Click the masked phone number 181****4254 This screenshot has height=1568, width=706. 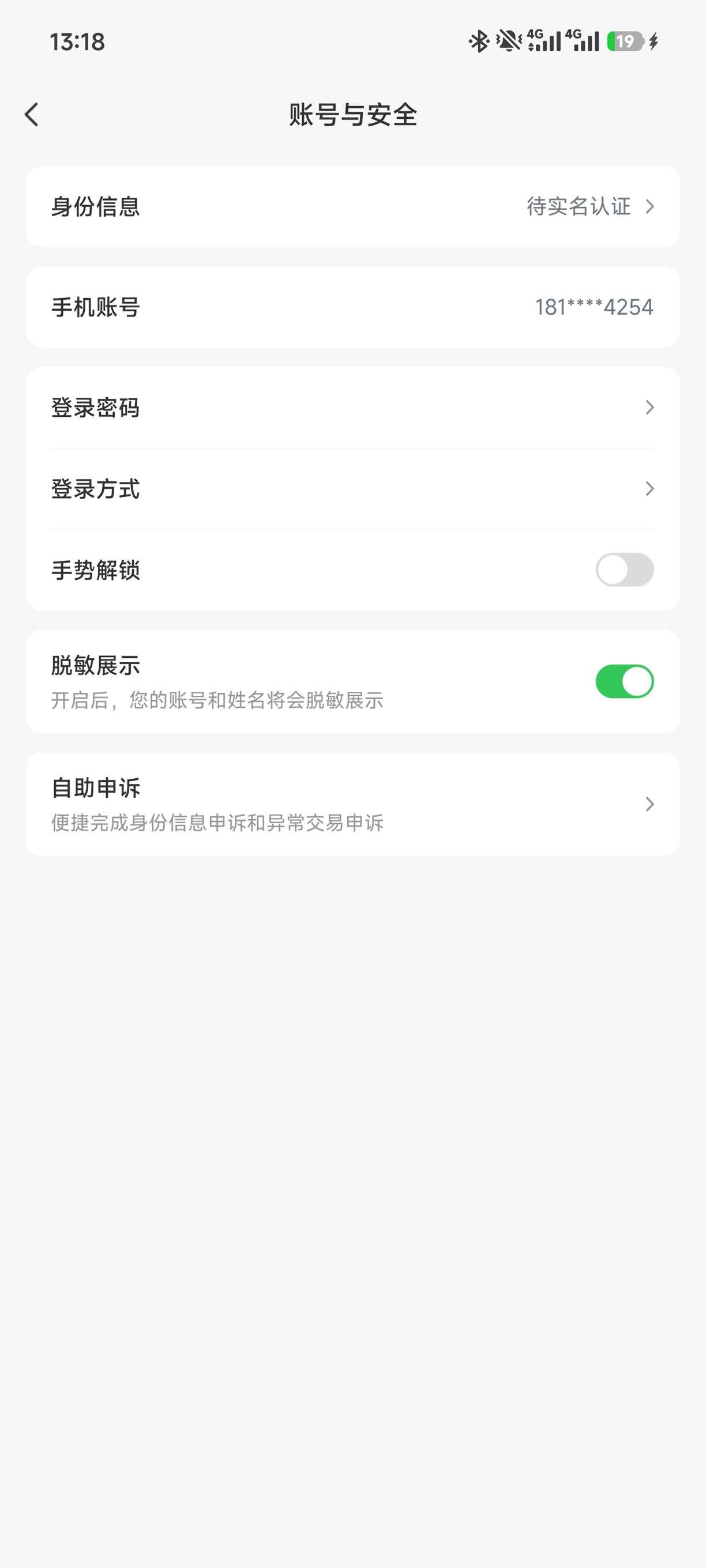click(594, 307)
